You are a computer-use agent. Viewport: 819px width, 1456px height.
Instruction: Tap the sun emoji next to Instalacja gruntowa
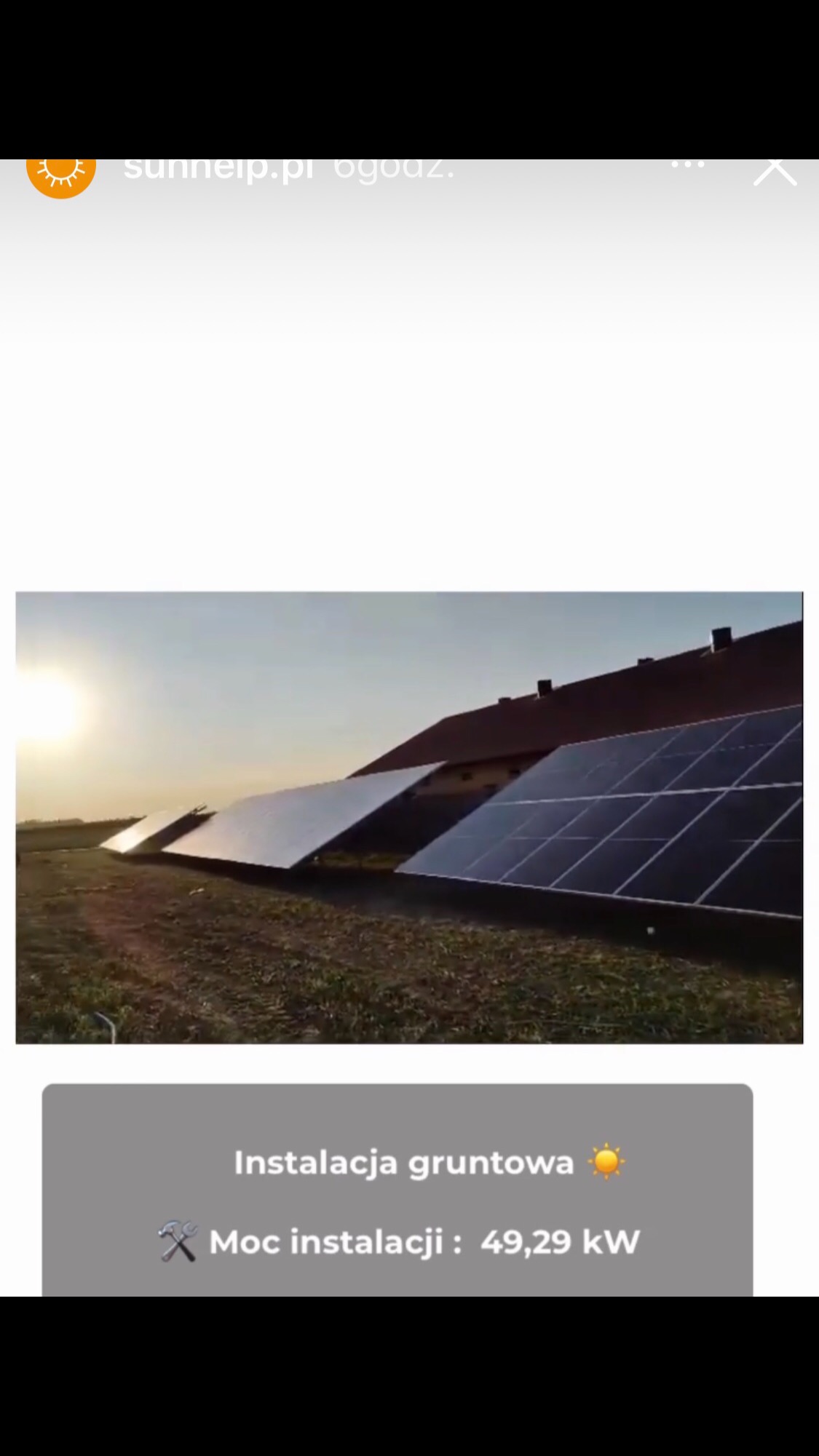pos(608,1160)
